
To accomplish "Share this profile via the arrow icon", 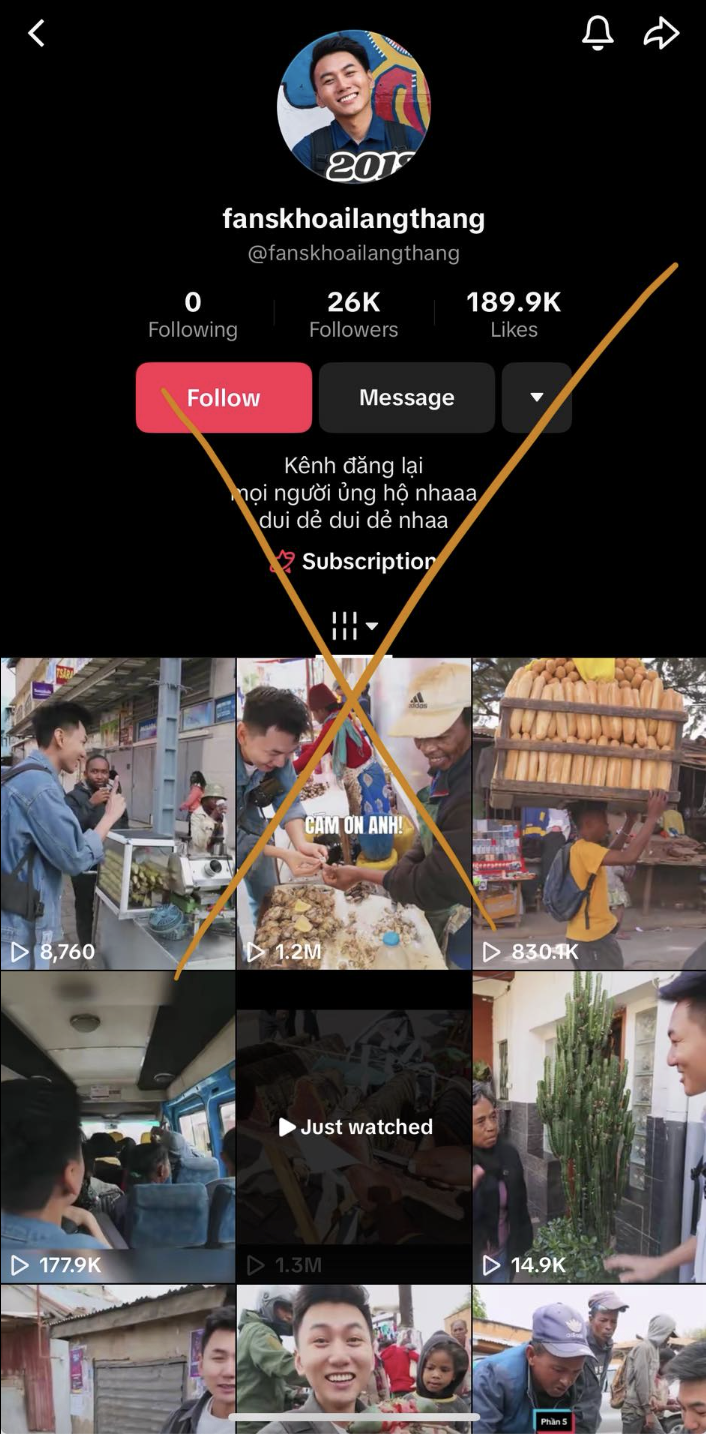I will 661,33.
